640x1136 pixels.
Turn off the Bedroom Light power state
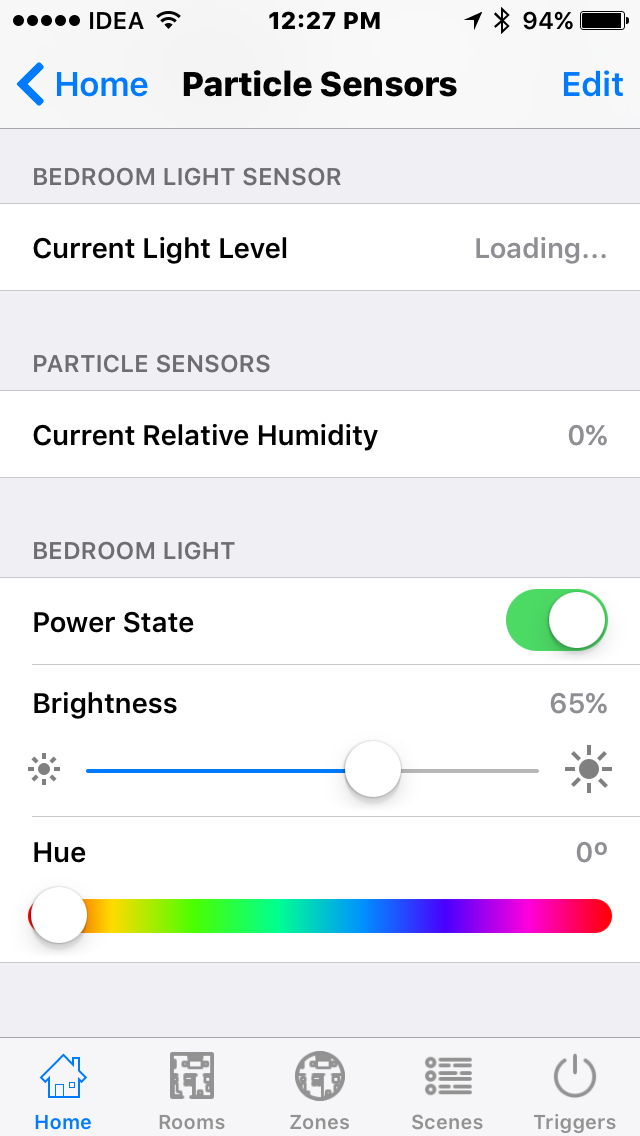557,621
